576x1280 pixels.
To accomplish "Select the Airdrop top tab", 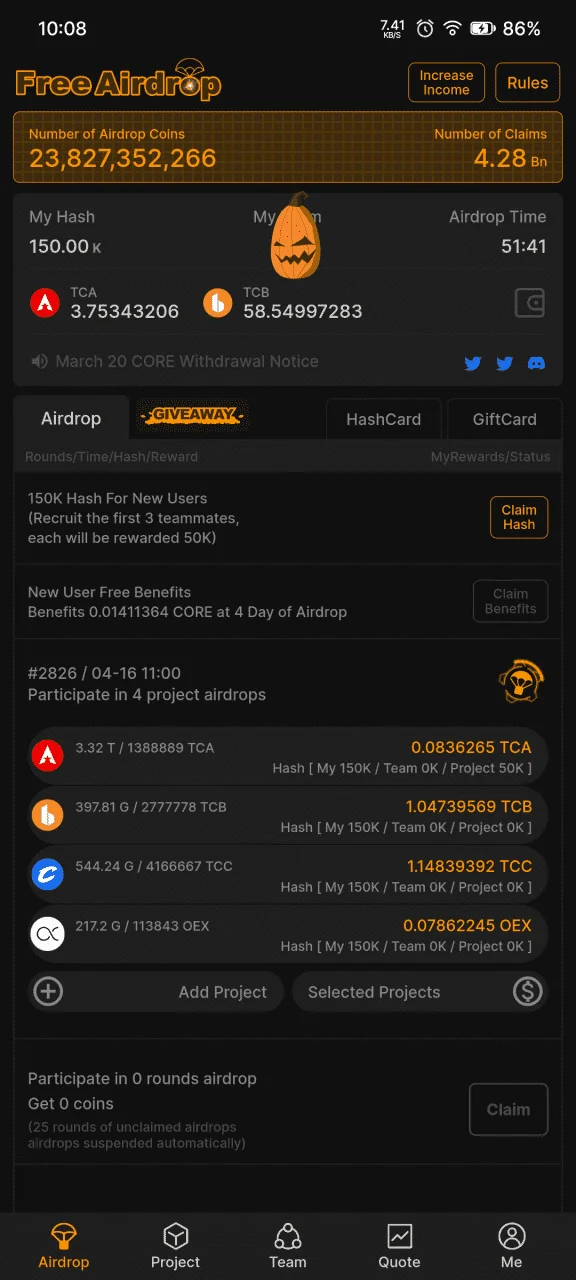I will 71,418.
